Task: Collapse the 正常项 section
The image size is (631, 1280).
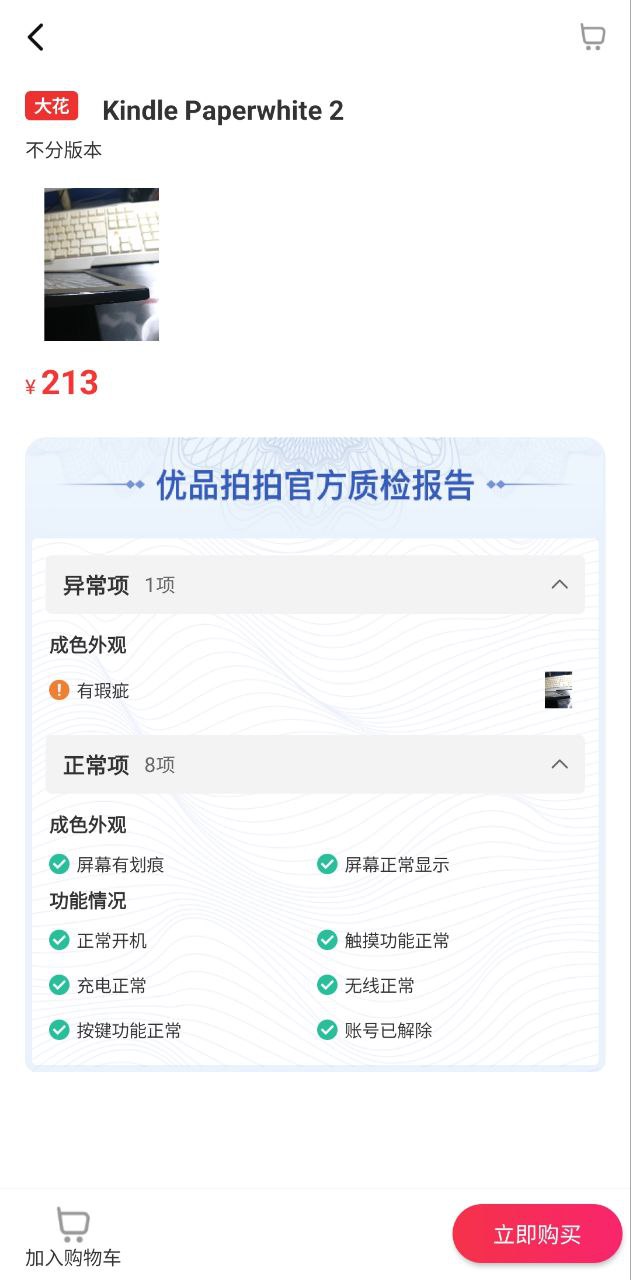Action: (559, 765)
